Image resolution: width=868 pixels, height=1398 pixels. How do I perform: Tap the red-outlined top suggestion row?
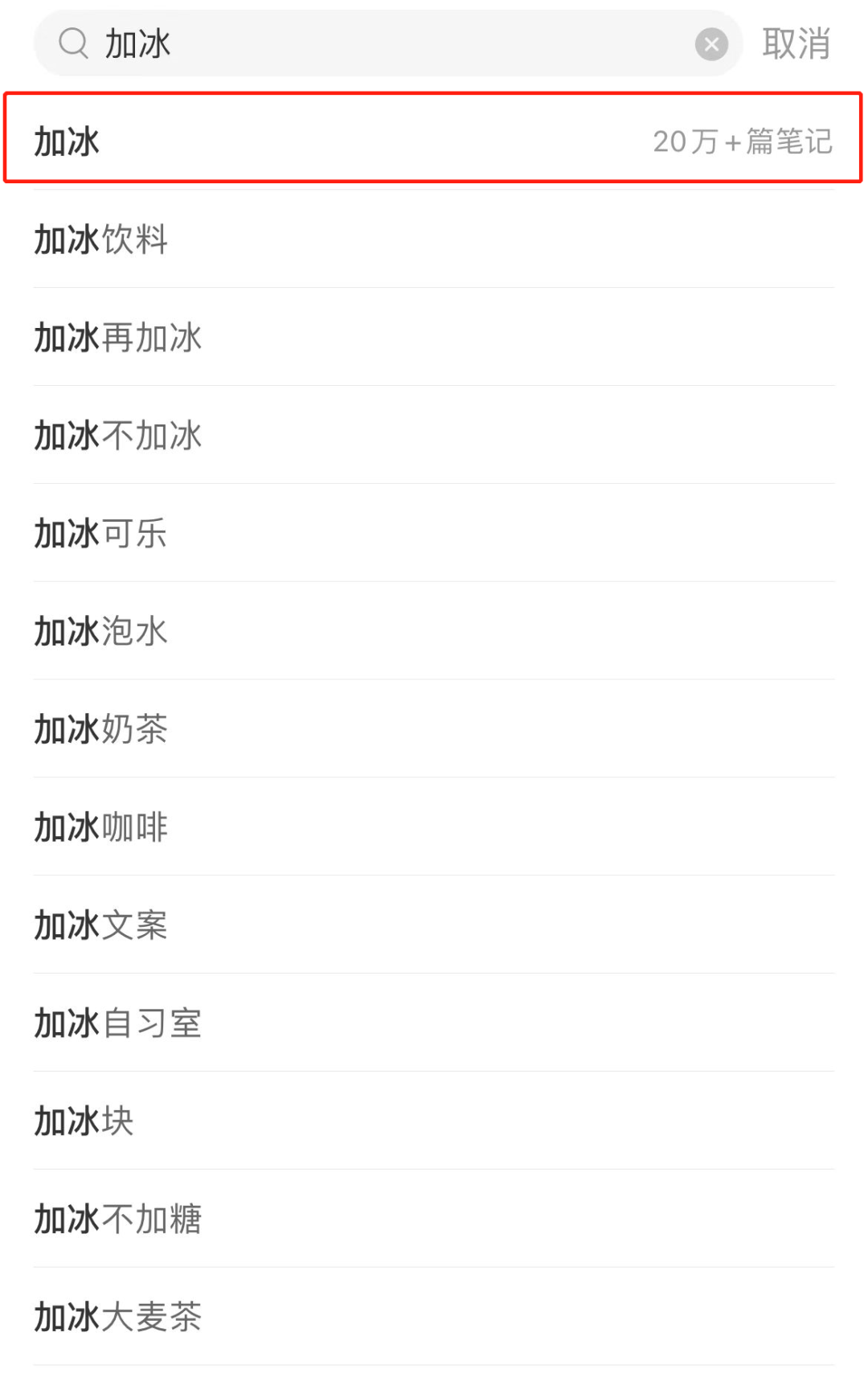coord(434,142)
